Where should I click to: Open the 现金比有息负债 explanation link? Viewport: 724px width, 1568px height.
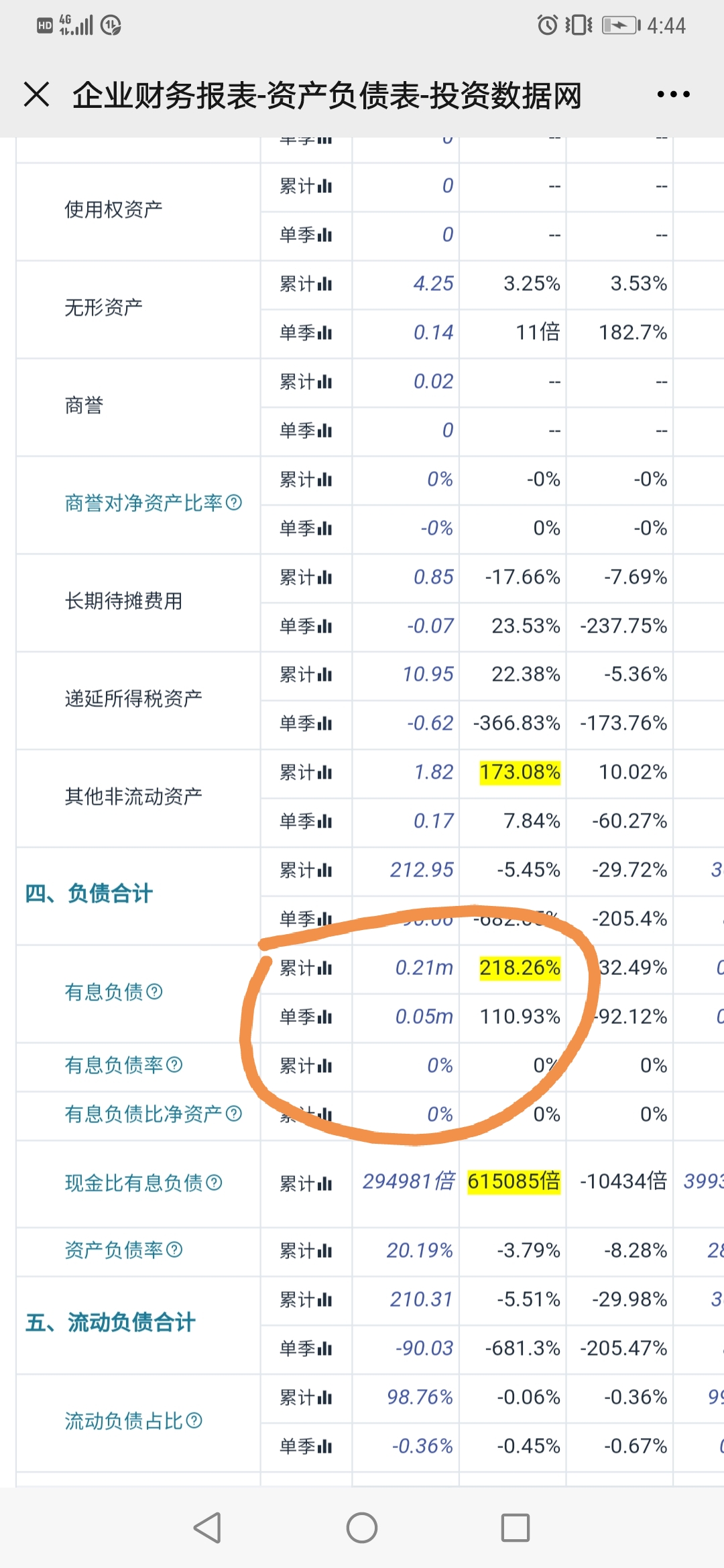(214, 1183)
